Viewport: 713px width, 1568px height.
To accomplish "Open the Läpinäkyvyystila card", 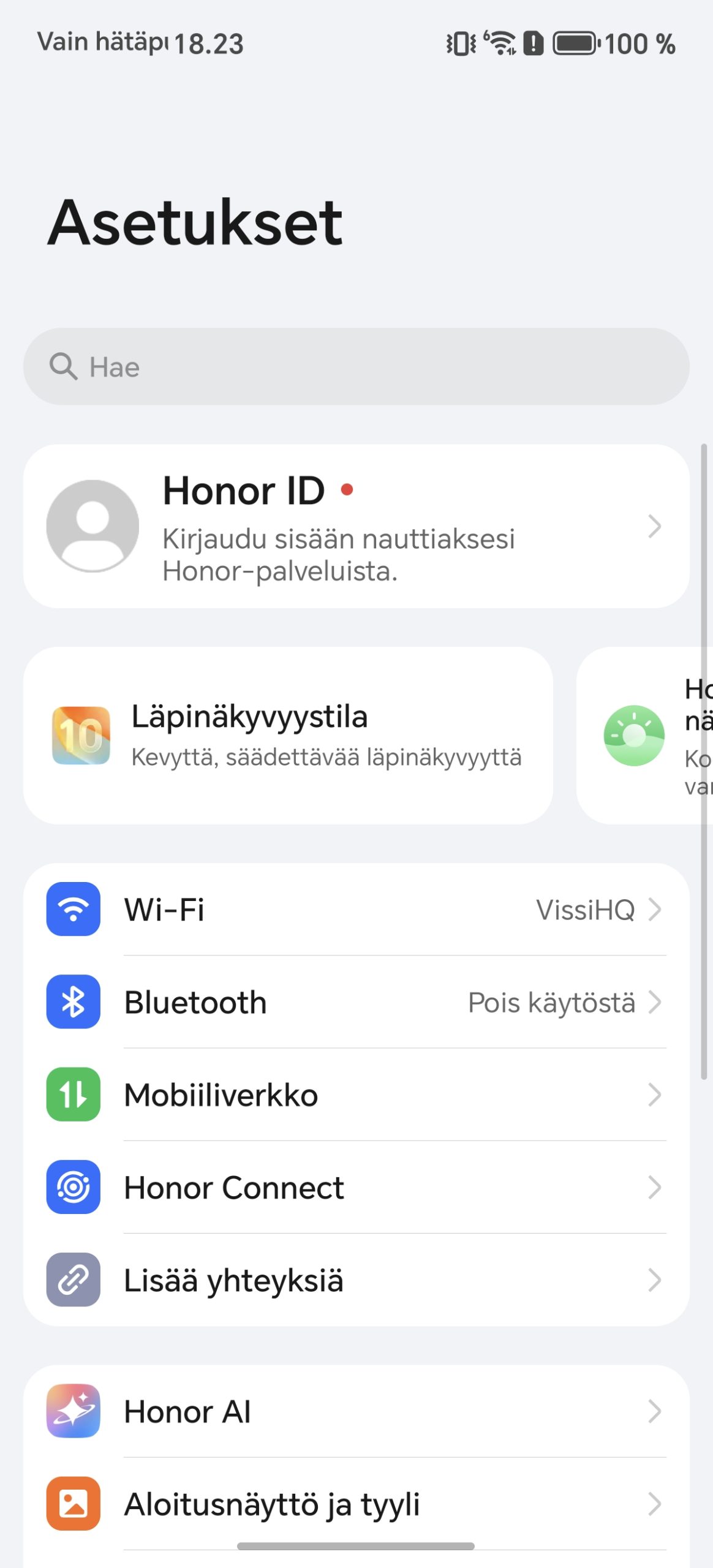I will point(288,735).
